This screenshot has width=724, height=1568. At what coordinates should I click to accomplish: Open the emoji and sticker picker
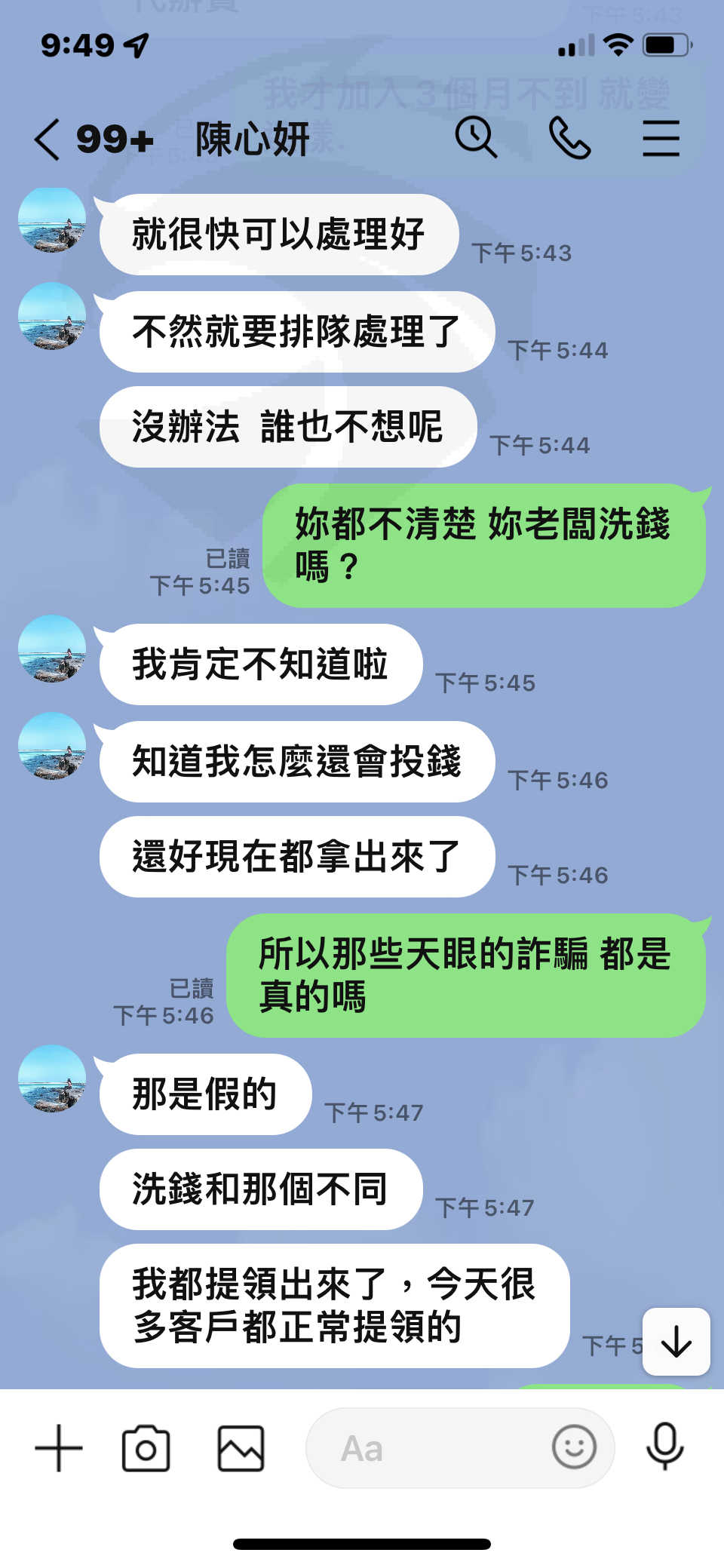coord(574,1447)
